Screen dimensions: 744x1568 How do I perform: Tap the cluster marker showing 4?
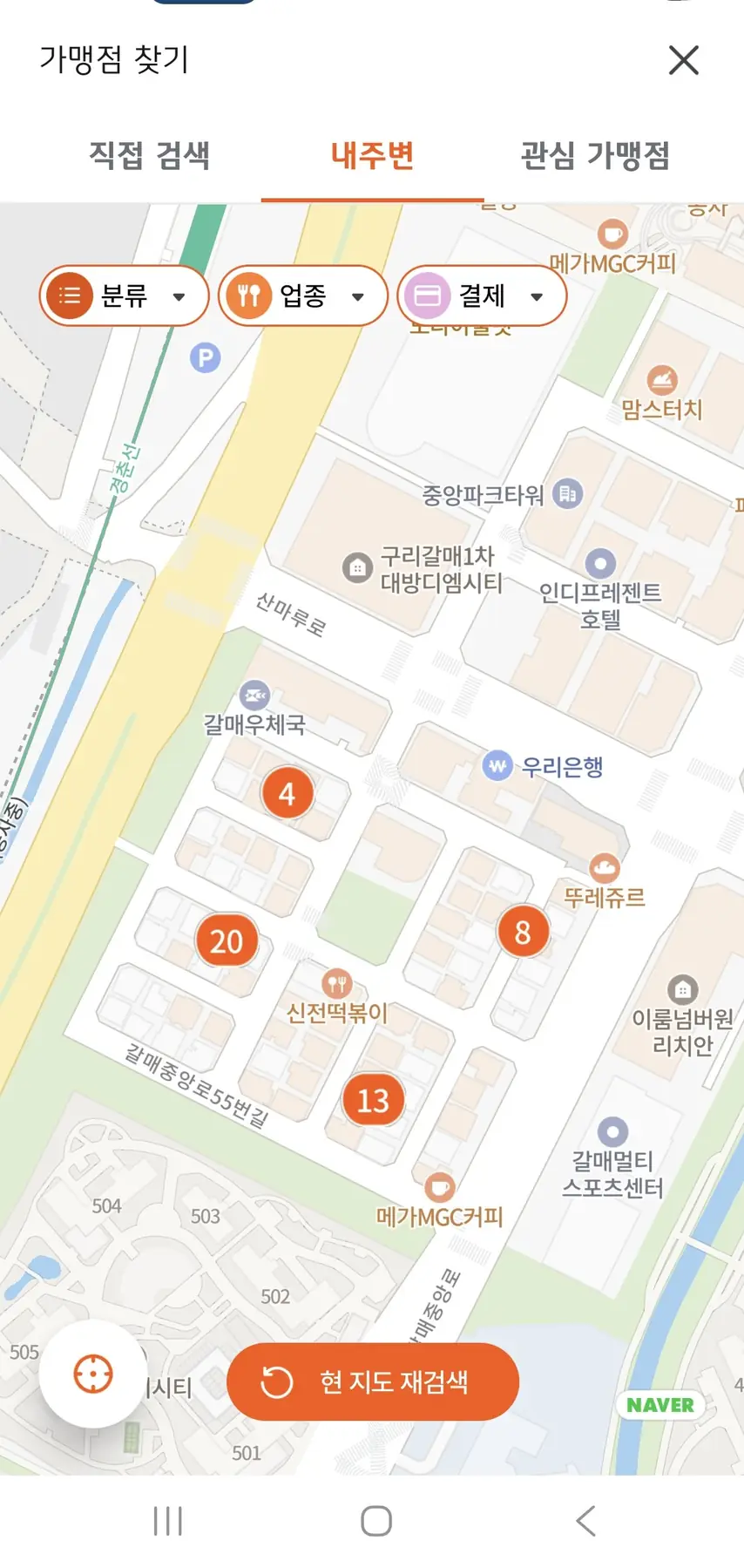(287, 794)
